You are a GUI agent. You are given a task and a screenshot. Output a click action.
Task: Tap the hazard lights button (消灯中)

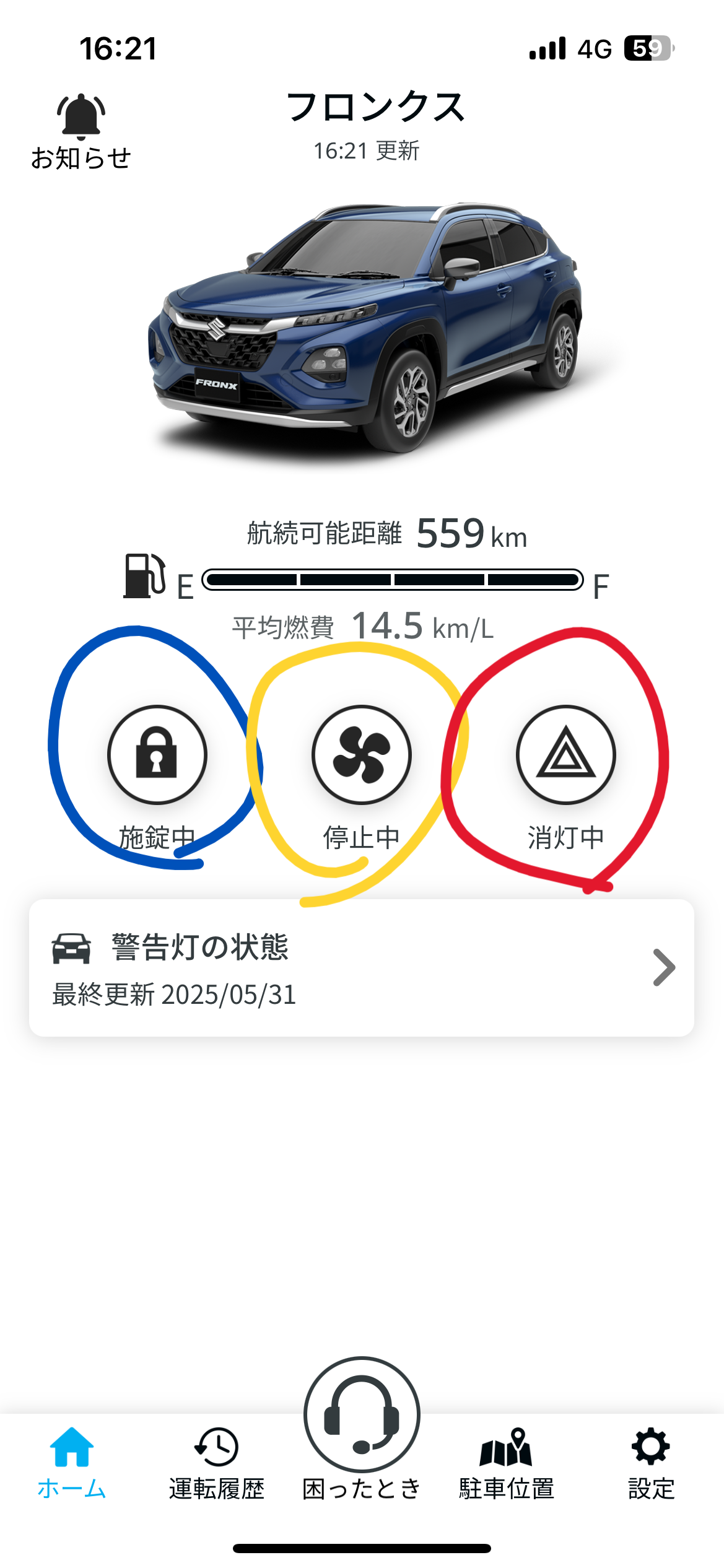pyautogui.click(x=566, y=755)
